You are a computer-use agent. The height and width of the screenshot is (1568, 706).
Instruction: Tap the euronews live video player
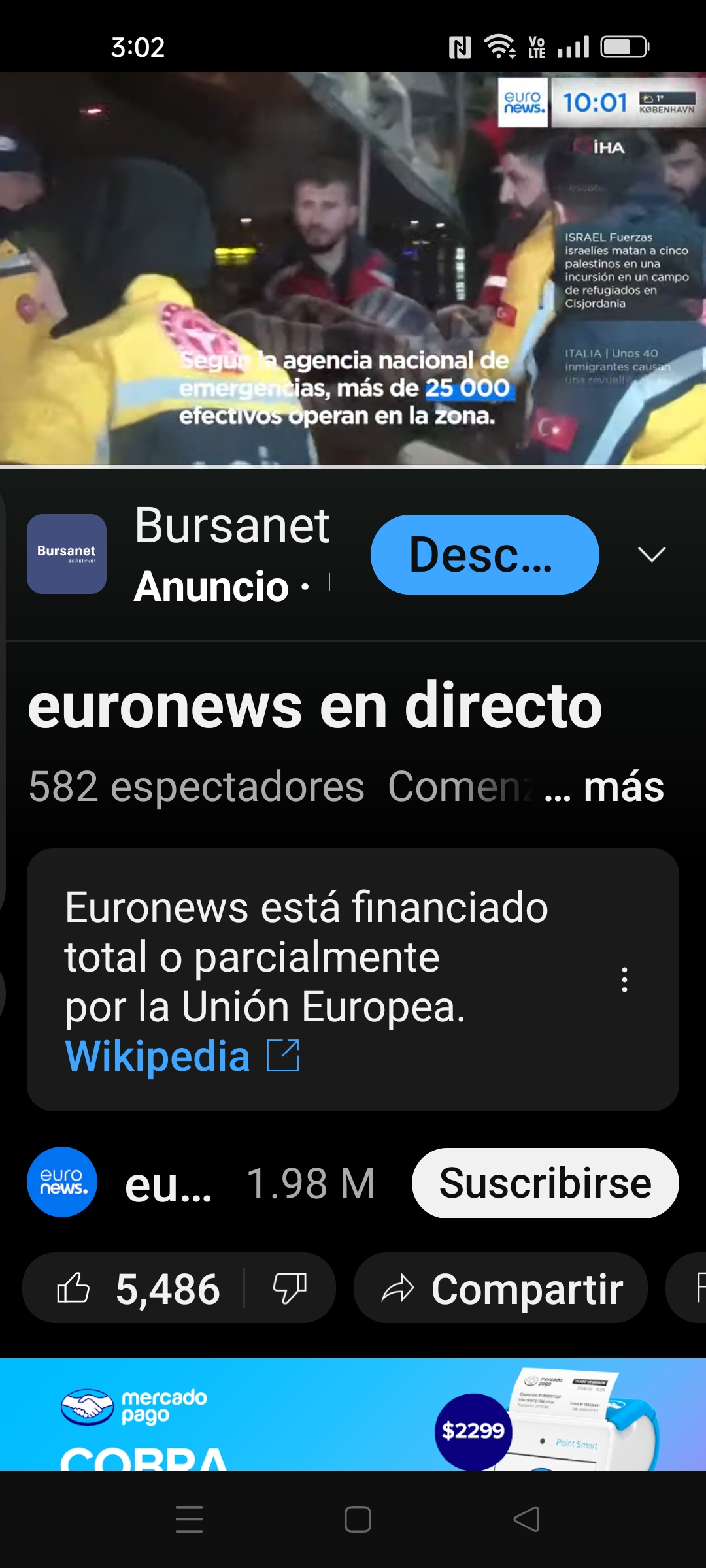(x=353, y=268)
